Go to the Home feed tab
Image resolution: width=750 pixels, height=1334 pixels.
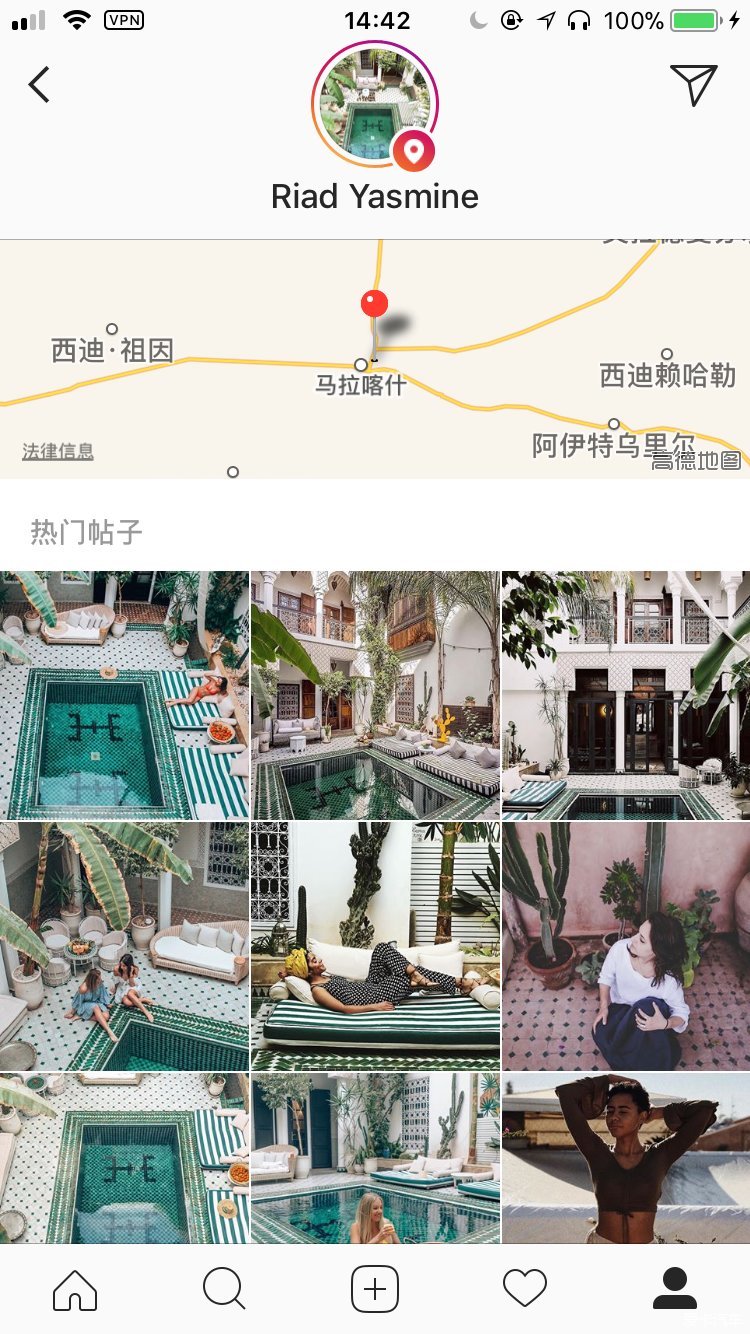[75, 1288]
